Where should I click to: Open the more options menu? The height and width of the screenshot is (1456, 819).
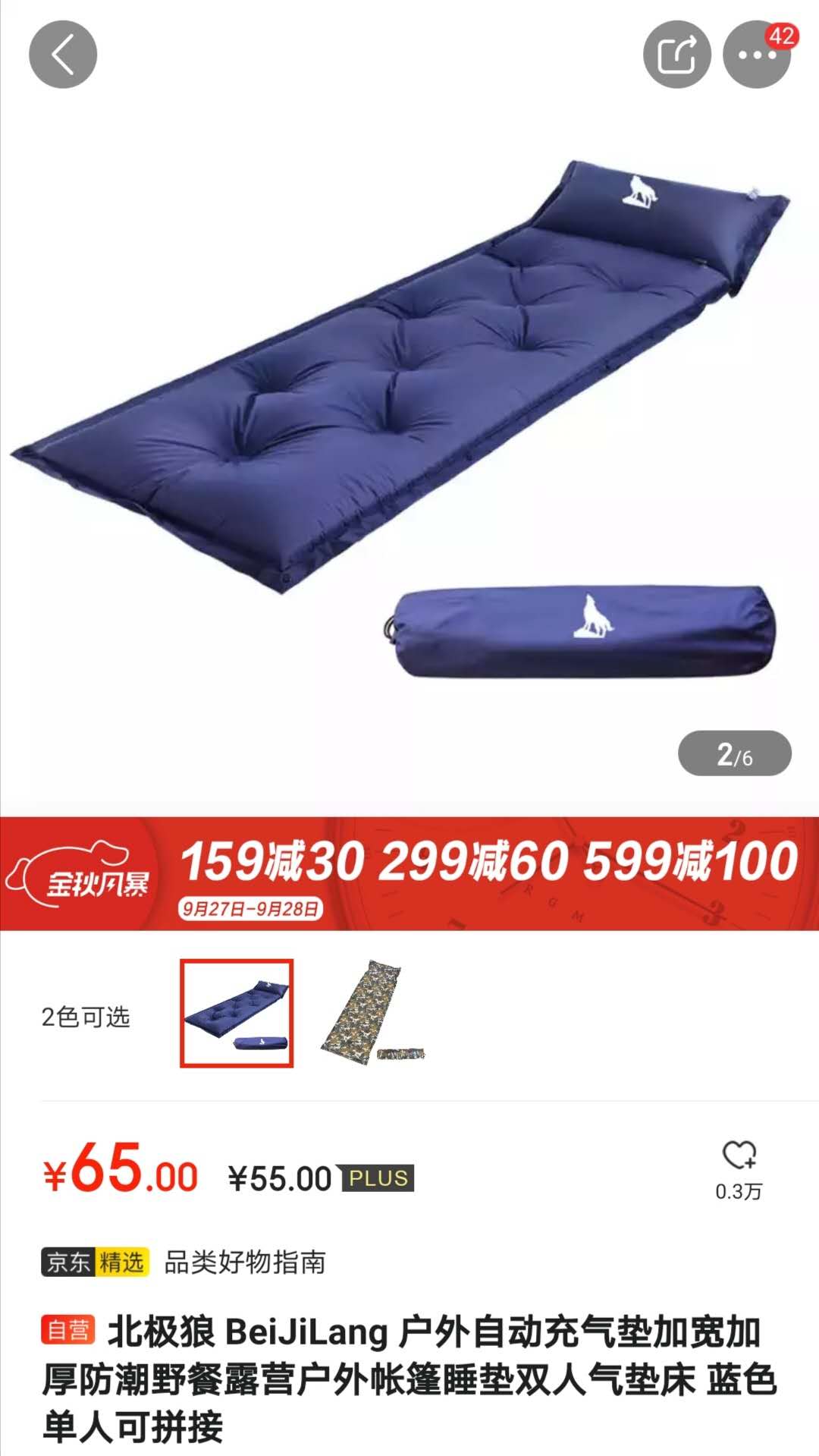click(756, 55)
